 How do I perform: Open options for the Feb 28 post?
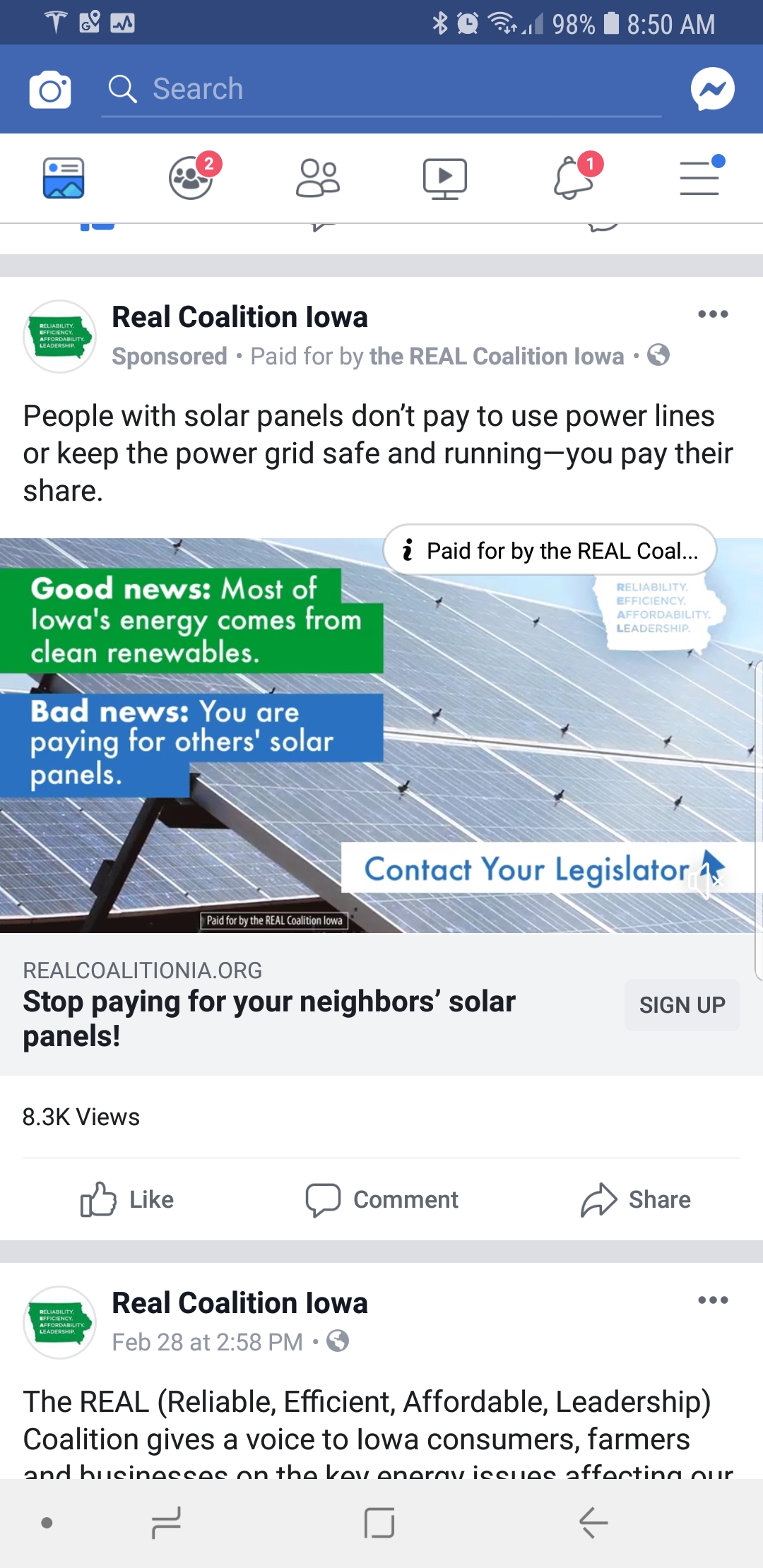[712, 1300]
